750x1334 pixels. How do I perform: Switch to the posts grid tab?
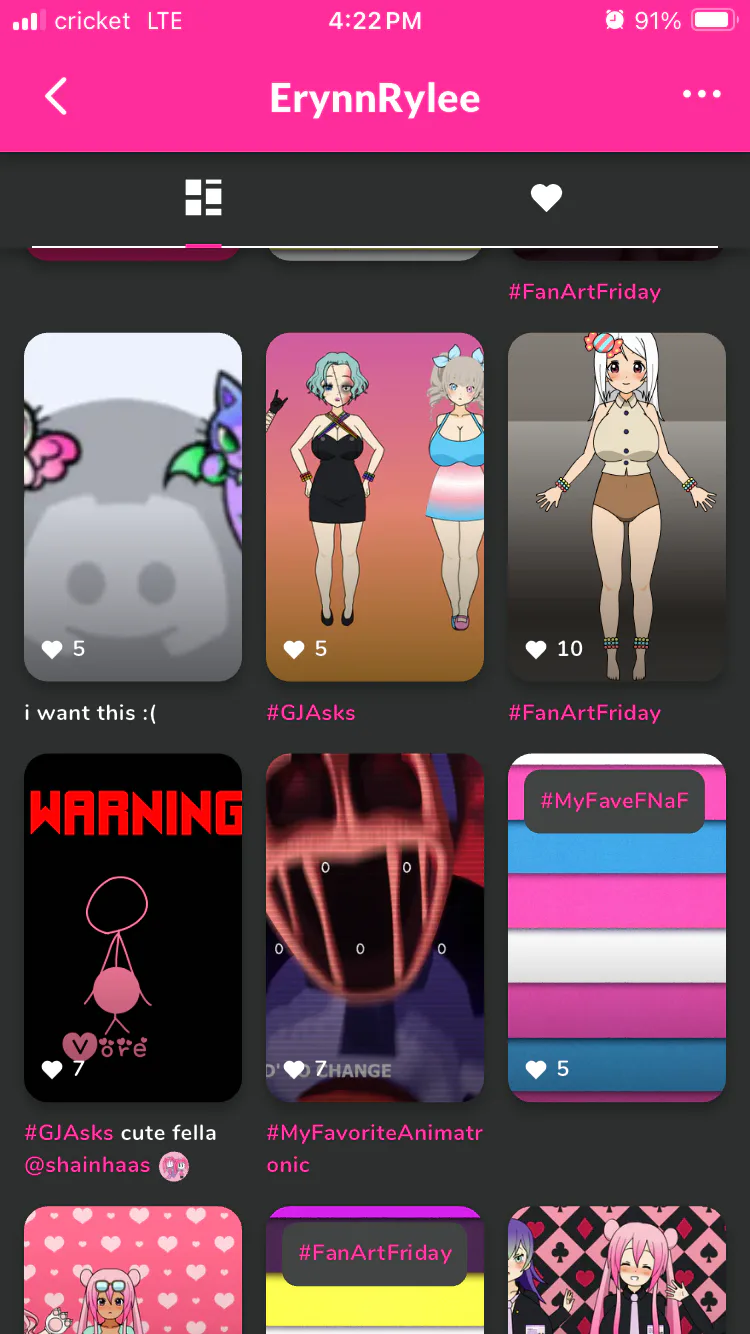click(203, 198)
